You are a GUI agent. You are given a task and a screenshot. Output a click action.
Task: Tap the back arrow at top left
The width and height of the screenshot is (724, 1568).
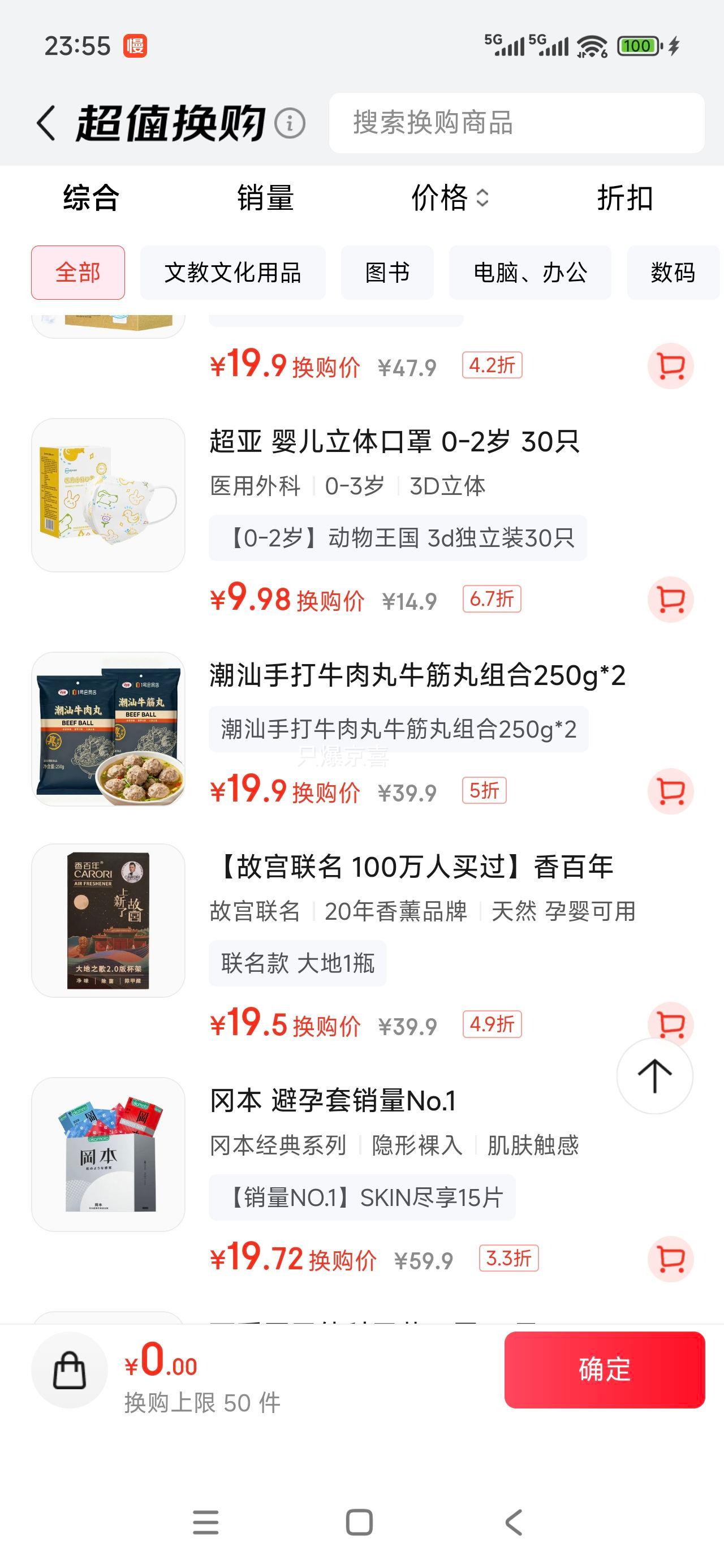point(45,123)
